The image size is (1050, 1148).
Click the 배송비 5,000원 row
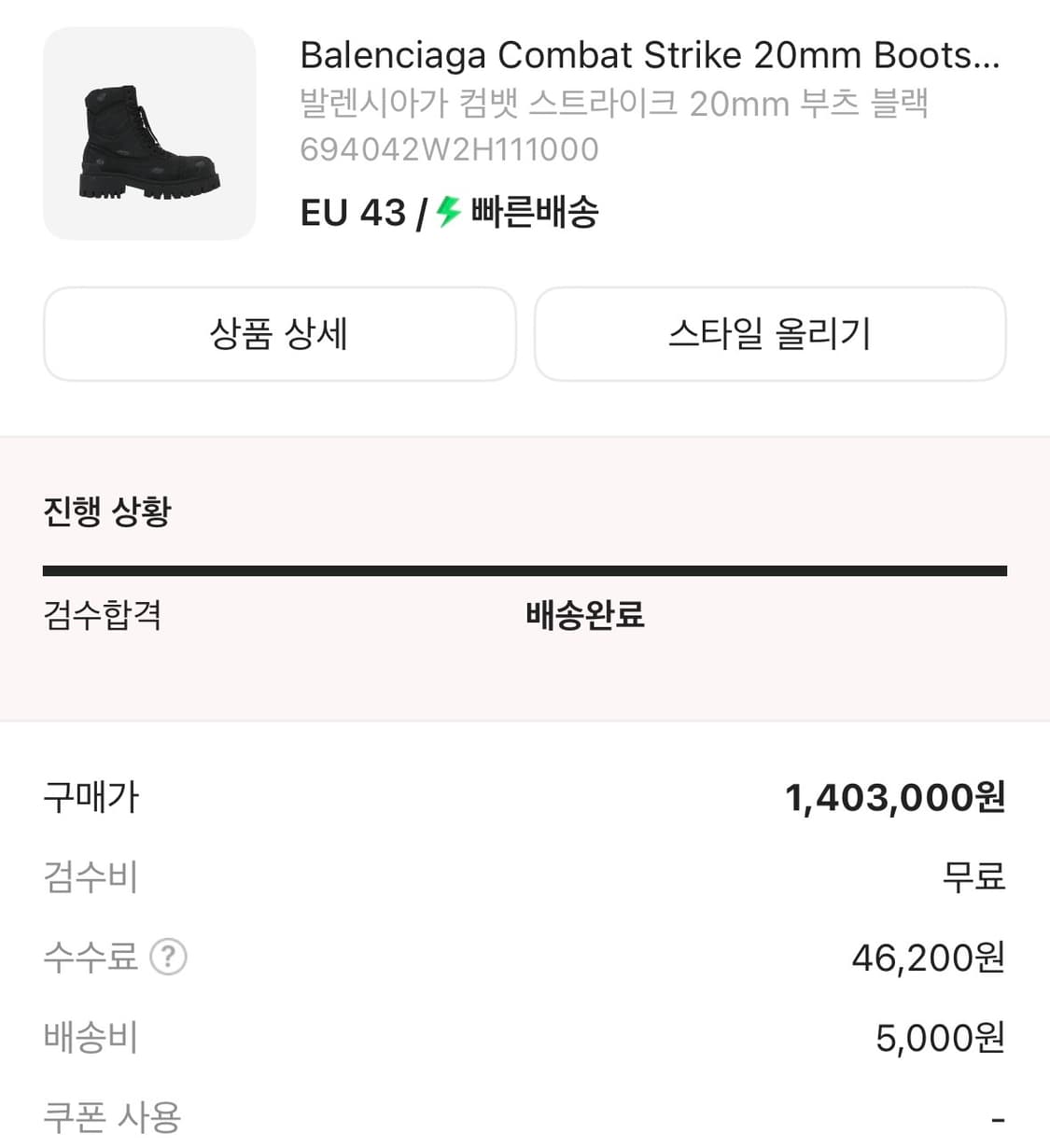click(x=525, y=1036)
